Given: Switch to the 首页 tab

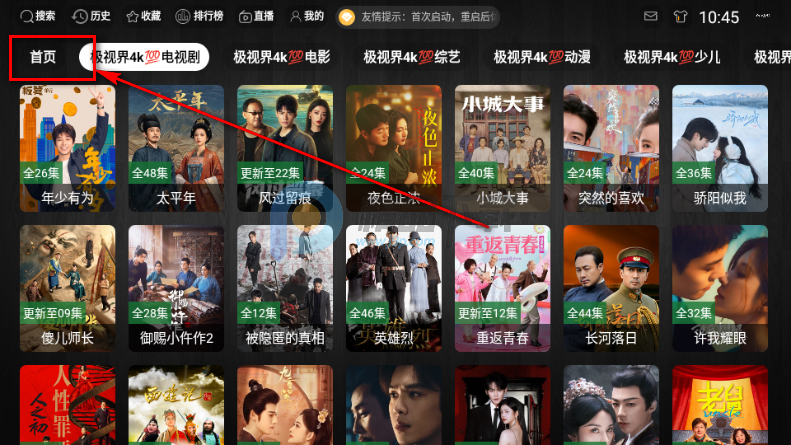Looking at the screenshot, I should coord(43,57).
